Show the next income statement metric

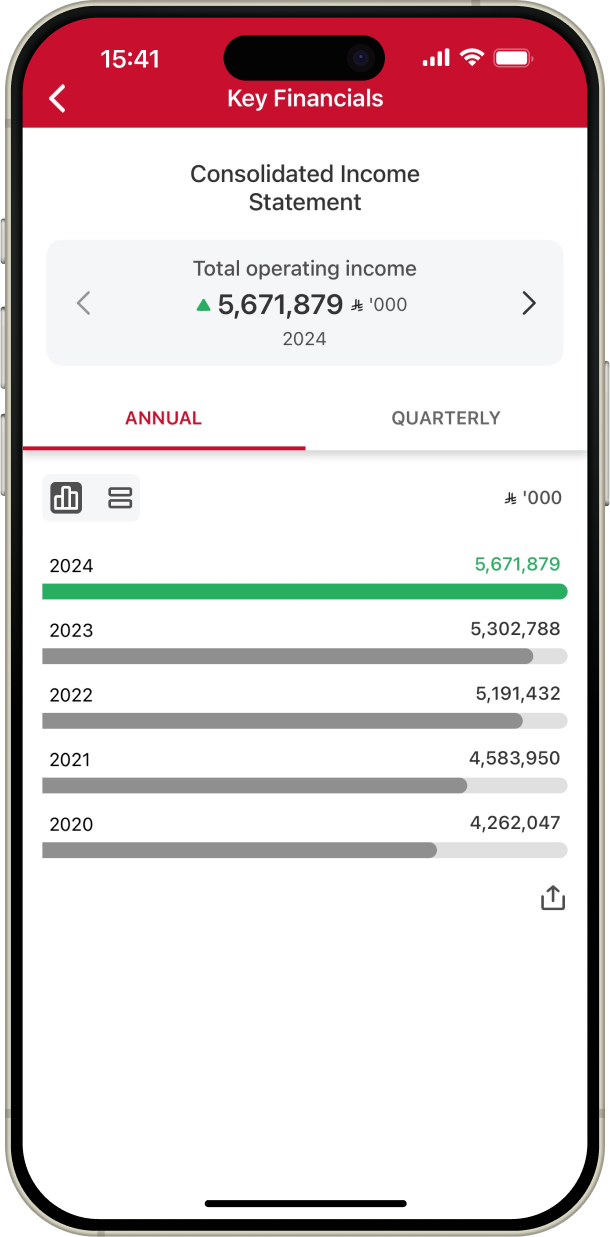529,304
